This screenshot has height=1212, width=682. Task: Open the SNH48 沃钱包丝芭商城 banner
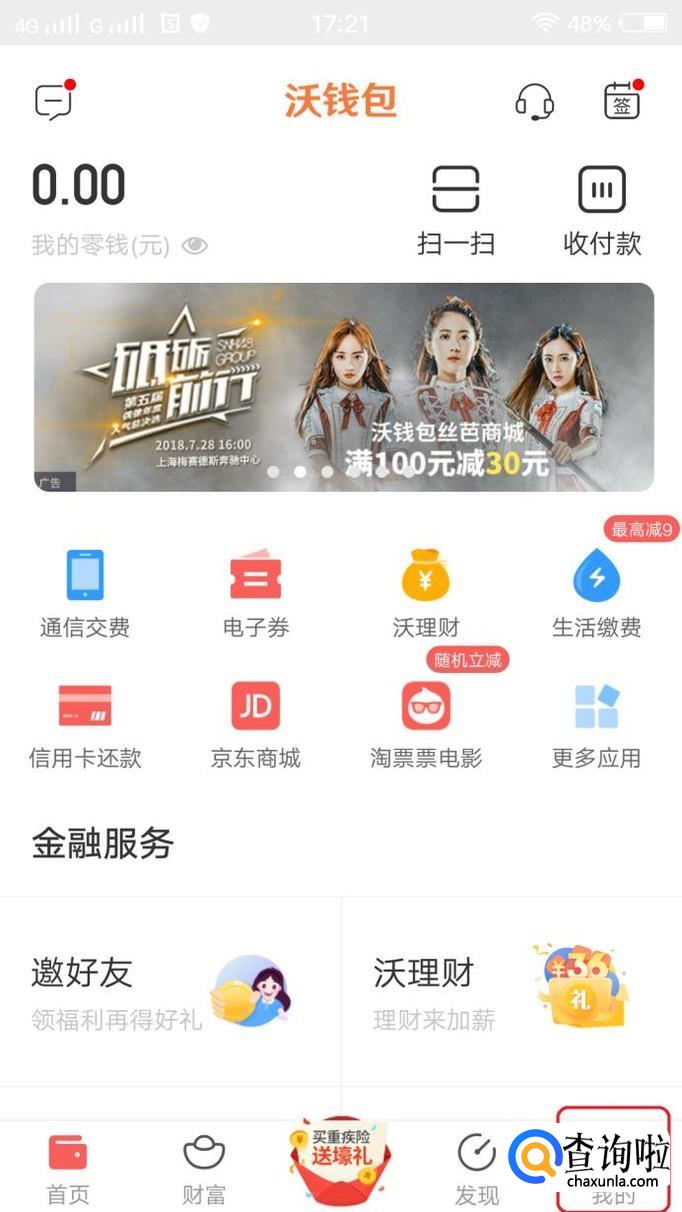tap(344, 387)
